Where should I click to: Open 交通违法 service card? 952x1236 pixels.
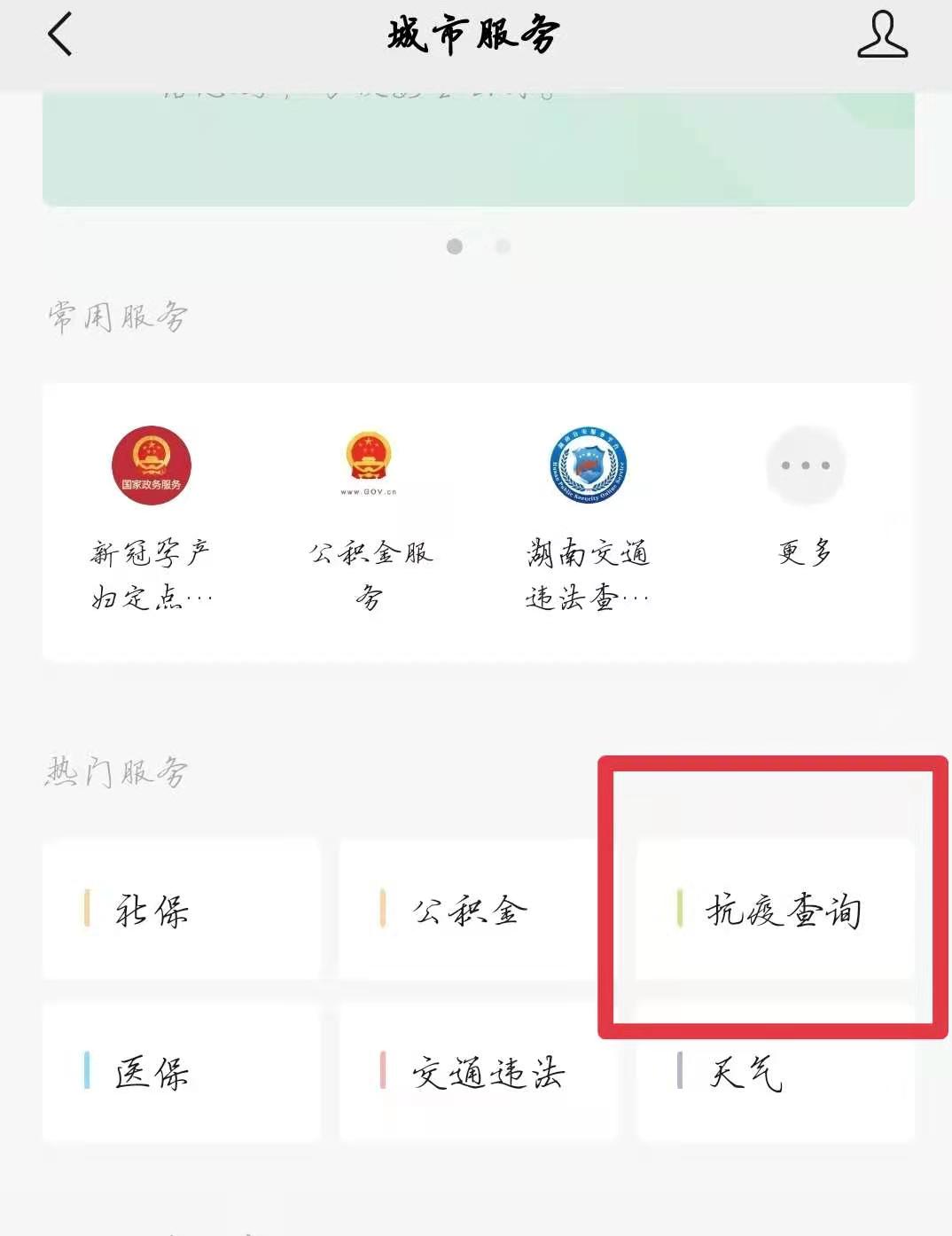pos(477,1072)
